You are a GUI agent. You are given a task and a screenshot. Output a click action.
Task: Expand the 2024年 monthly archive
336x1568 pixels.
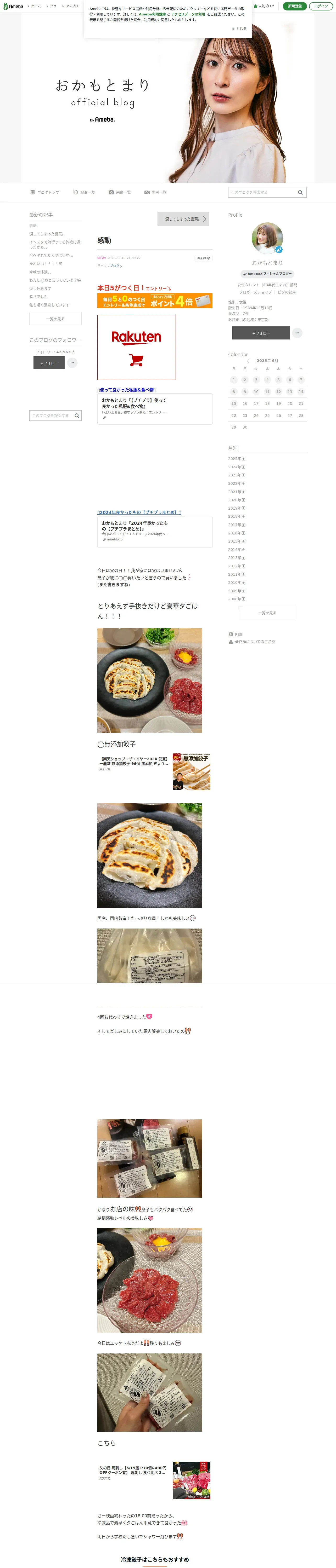[237, 467]
